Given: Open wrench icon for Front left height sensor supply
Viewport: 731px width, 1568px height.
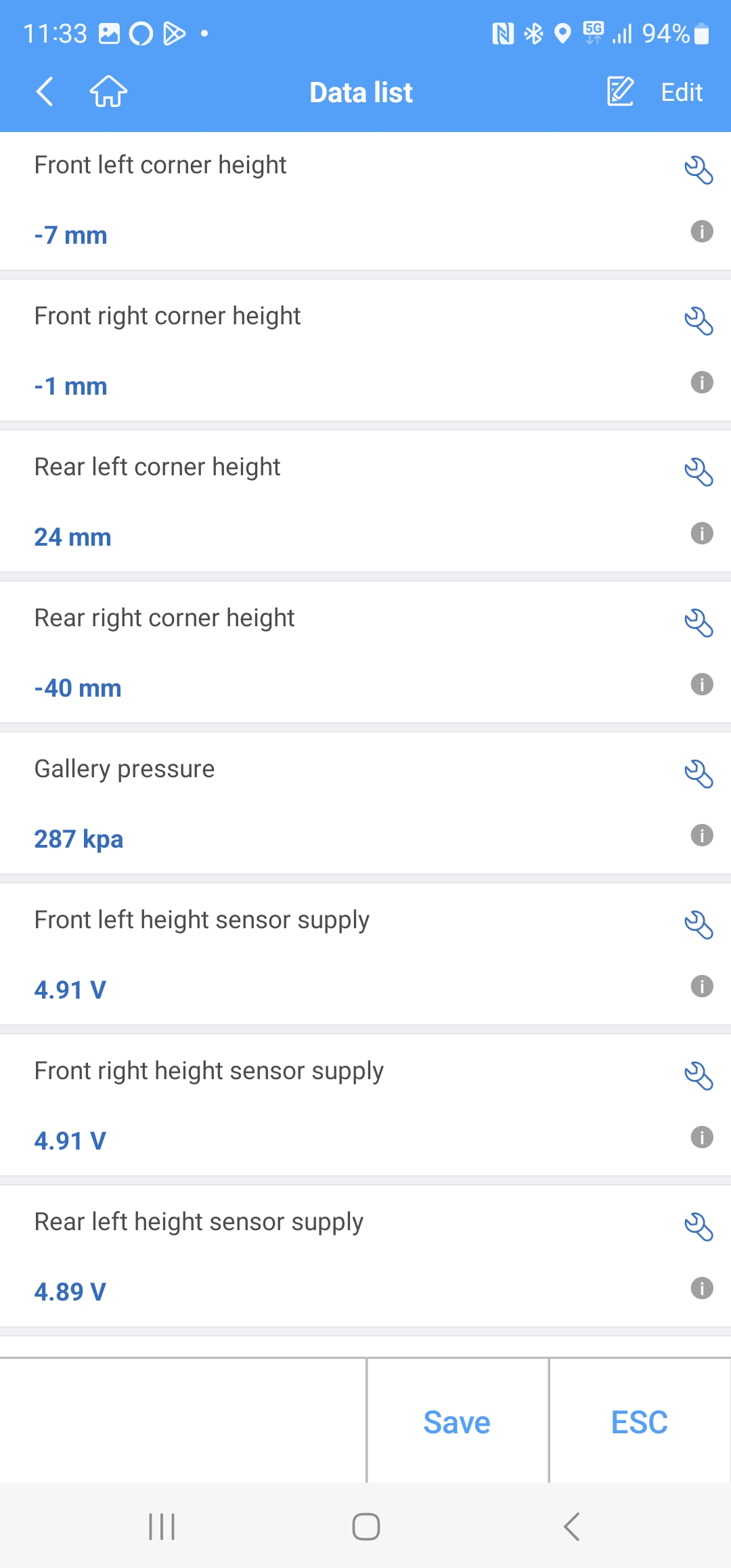Looking at the screenshot, I should tap(699, 925).
